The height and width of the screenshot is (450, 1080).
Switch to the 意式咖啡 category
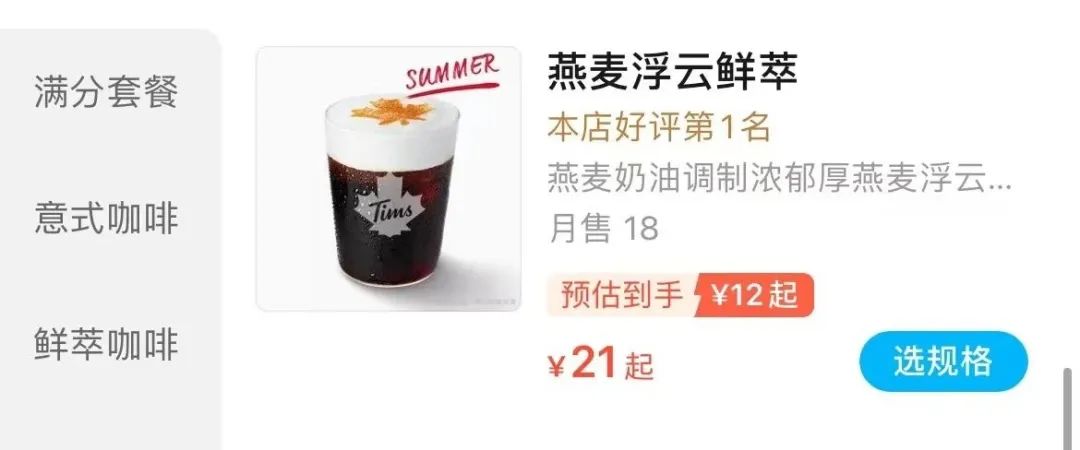point(106,218)
